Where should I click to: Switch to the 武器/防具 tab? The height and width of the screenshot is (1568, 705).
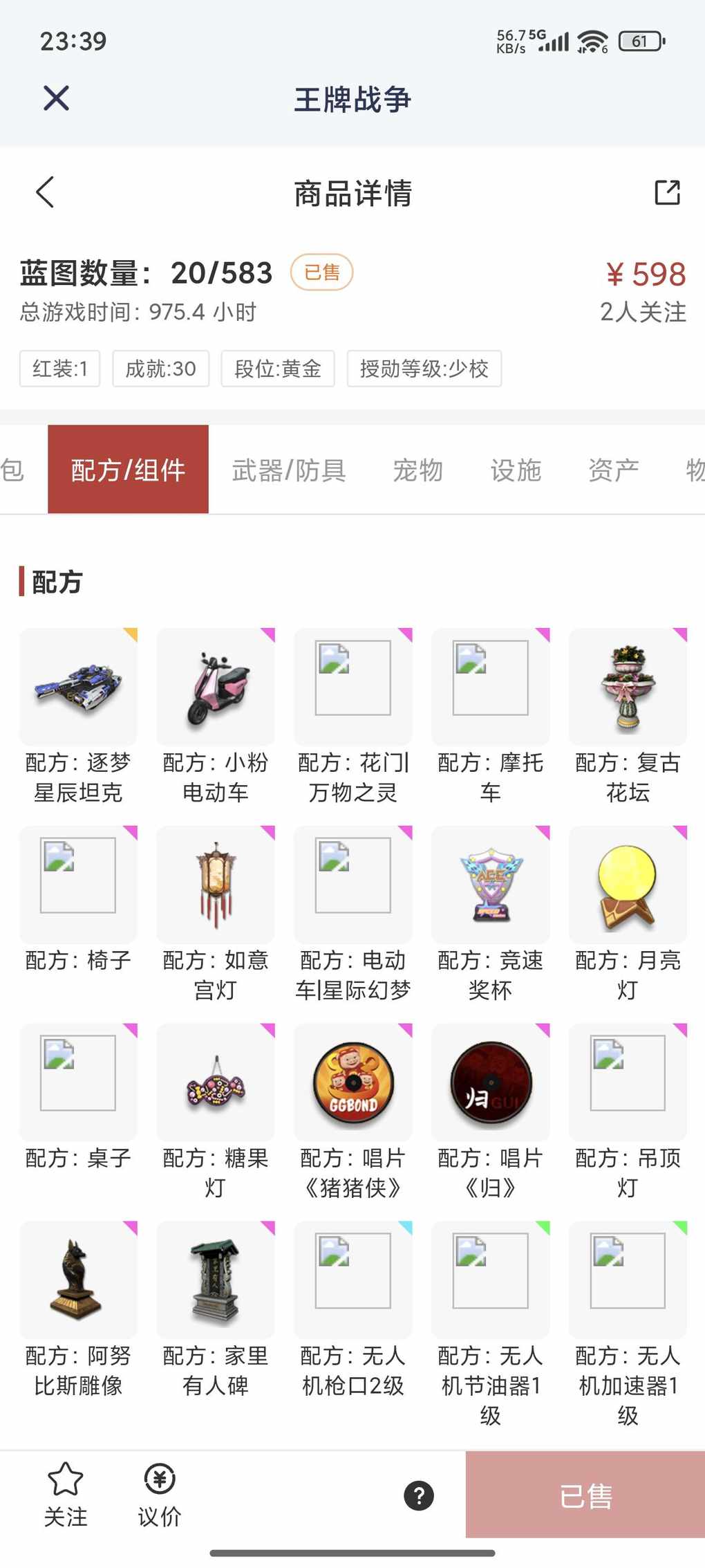coord(288,470)
